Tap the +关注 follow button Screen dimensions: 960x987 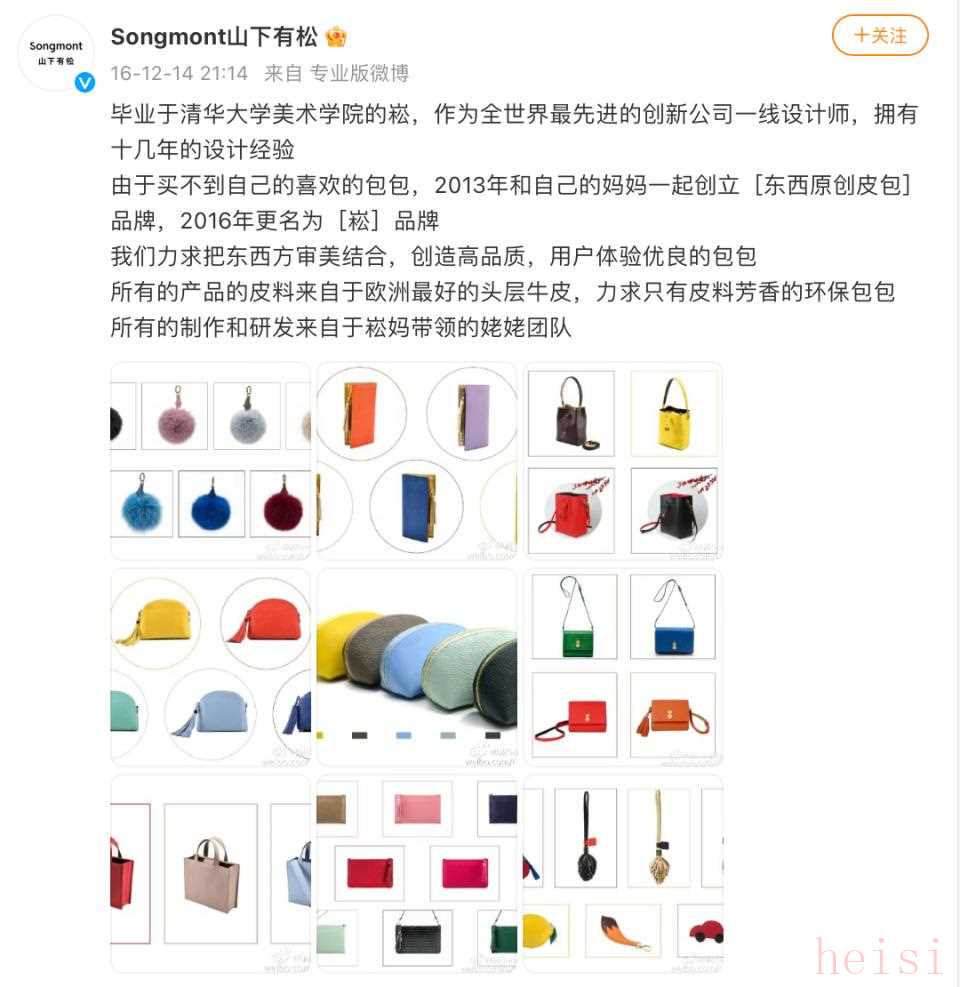click(880, 36)
